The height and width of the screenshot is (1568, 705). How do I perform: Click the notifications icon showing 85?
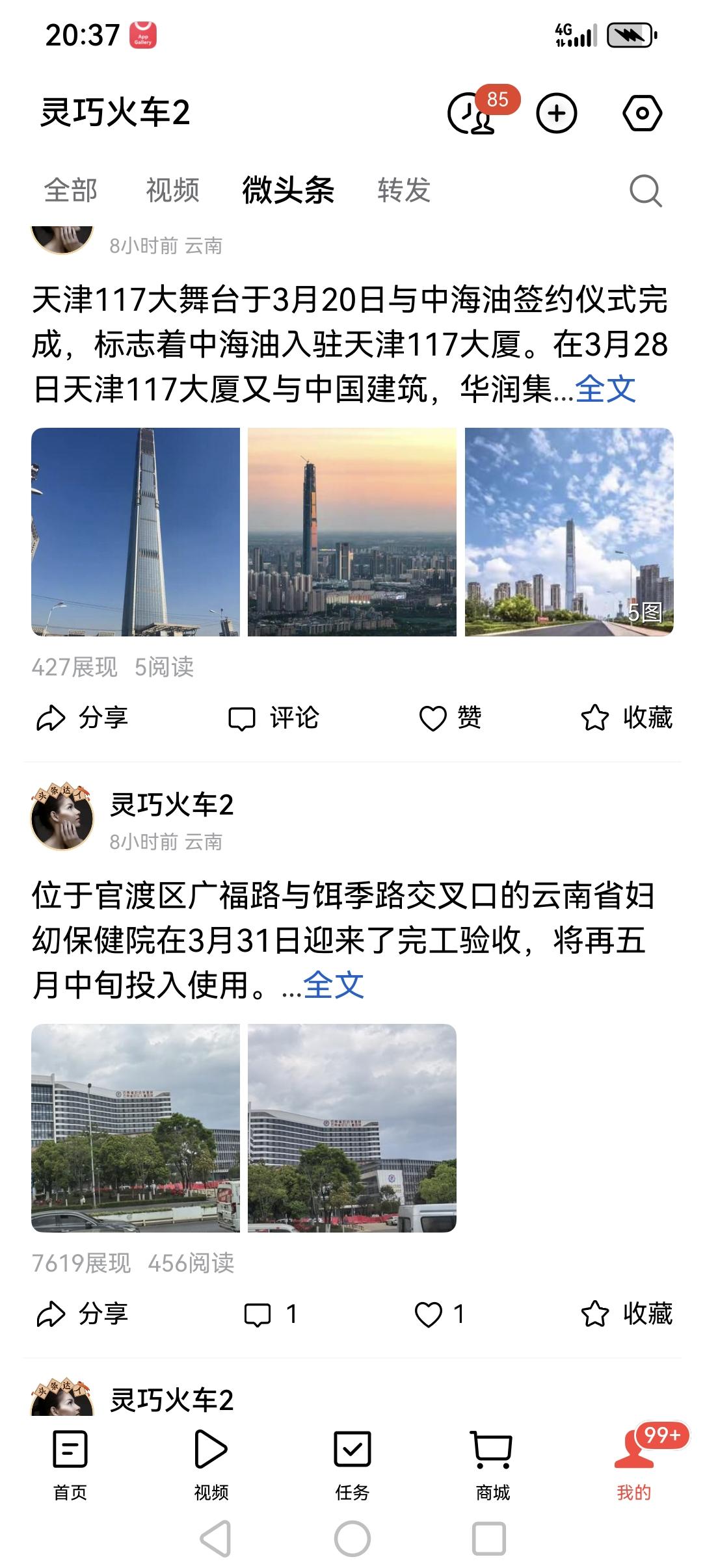[472, 114]
